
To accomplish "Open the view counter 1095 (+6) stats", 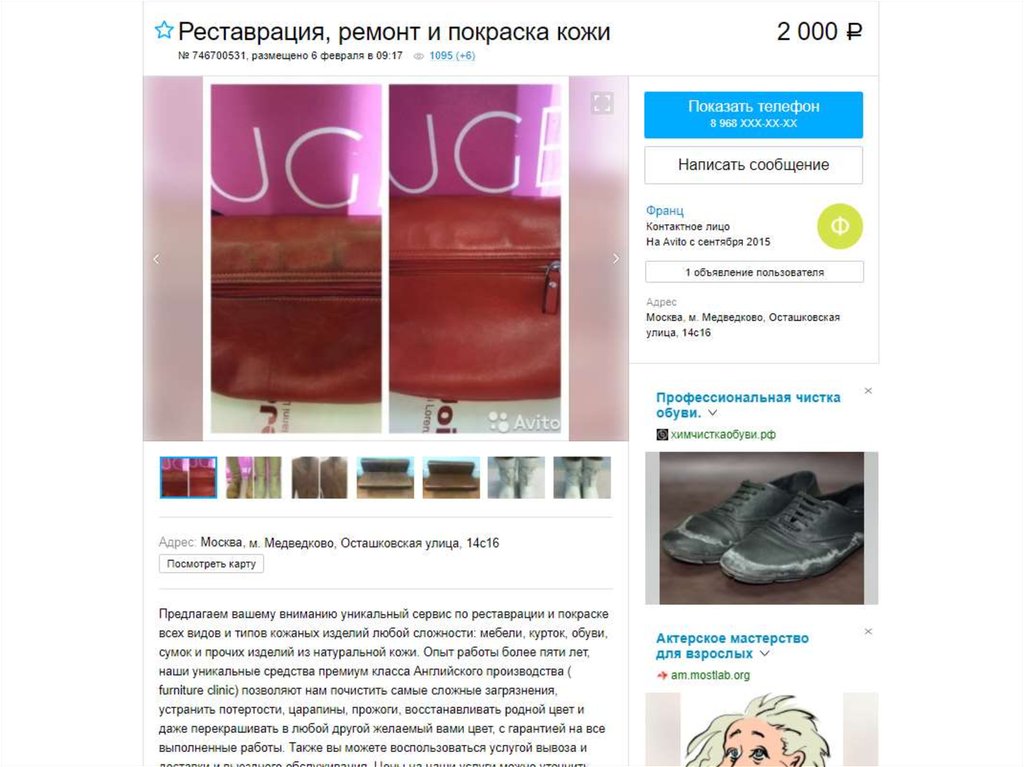I will (x=451, y=56).
